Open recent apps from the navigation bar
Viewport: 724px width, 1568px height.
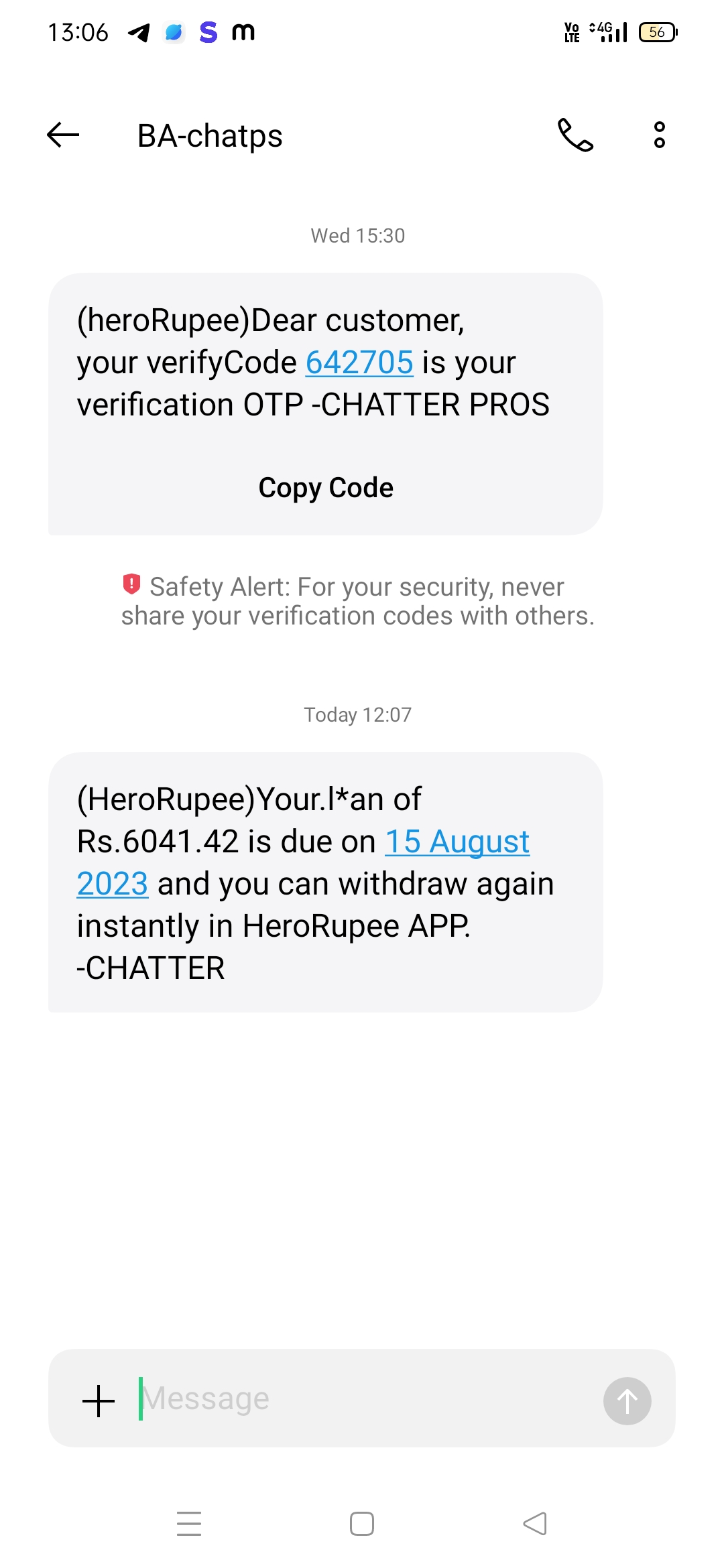click(x=189, y=1524)
